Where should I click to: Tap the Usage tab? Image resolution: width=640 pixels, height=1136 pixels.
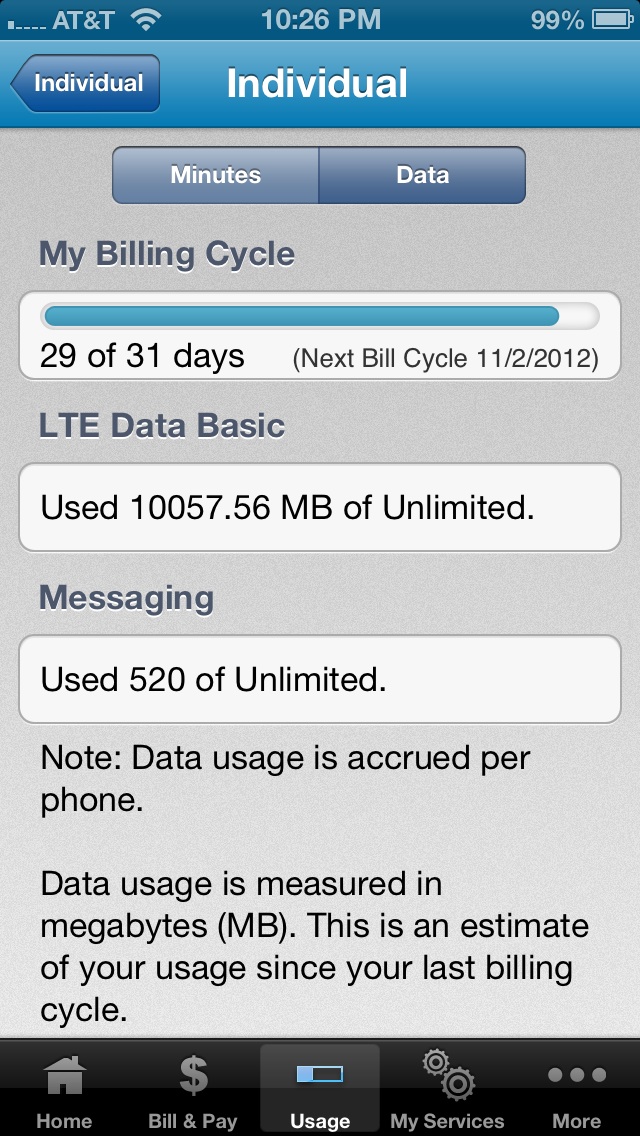tap(320, 1090)
